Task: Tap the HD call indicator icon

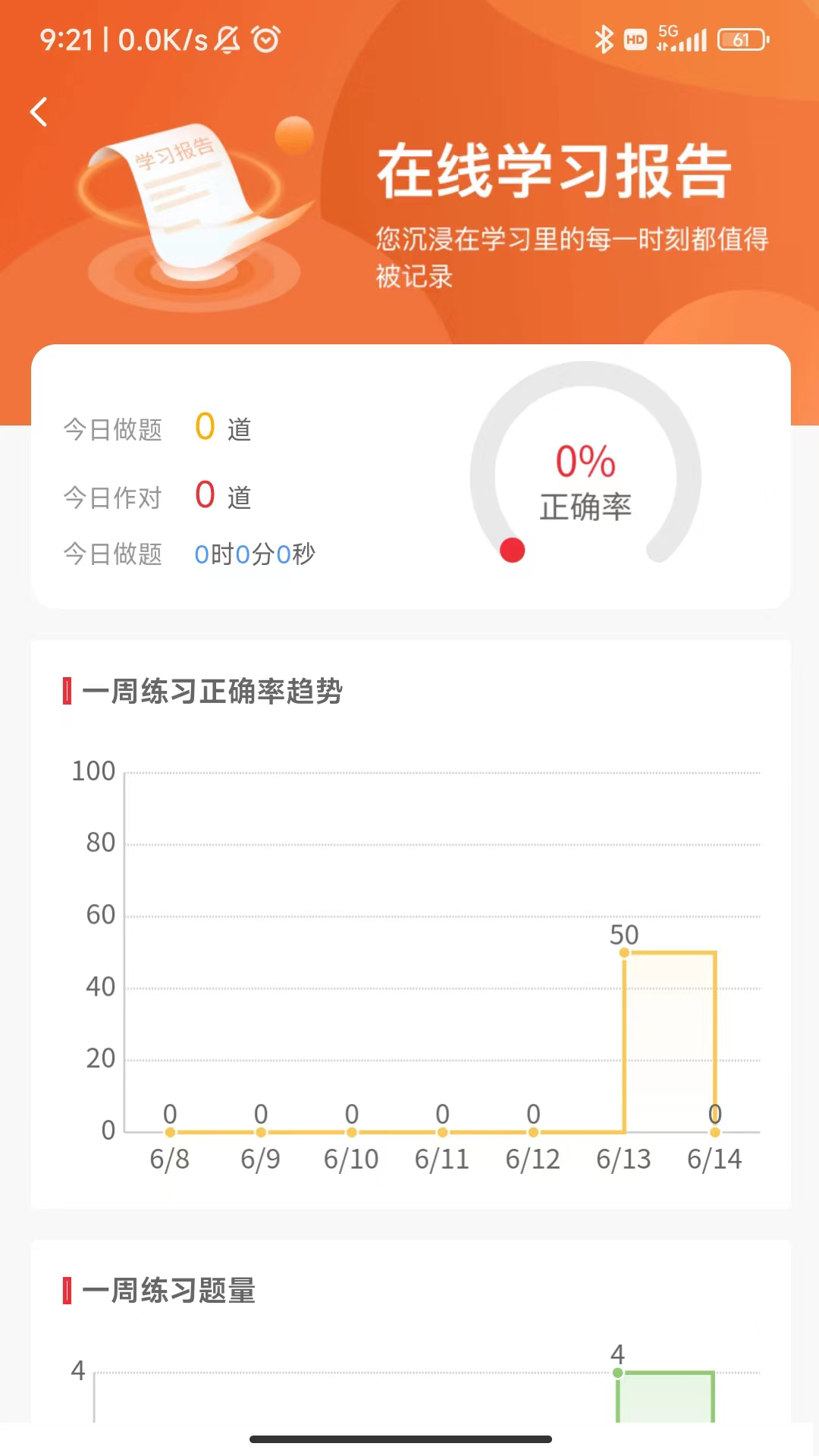Action: (x=634, y=38)
